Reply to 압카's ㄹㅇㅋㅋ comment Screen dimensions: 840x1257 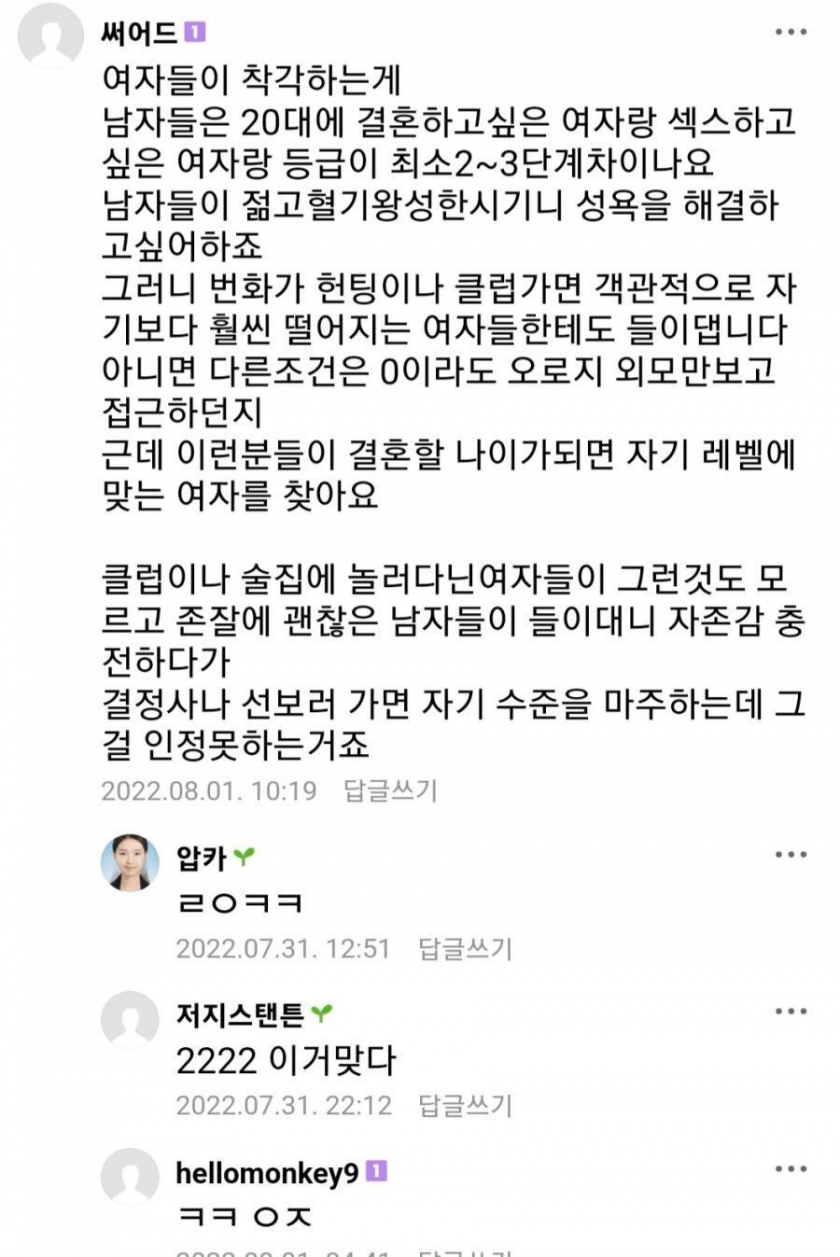[x=465, y=948]
